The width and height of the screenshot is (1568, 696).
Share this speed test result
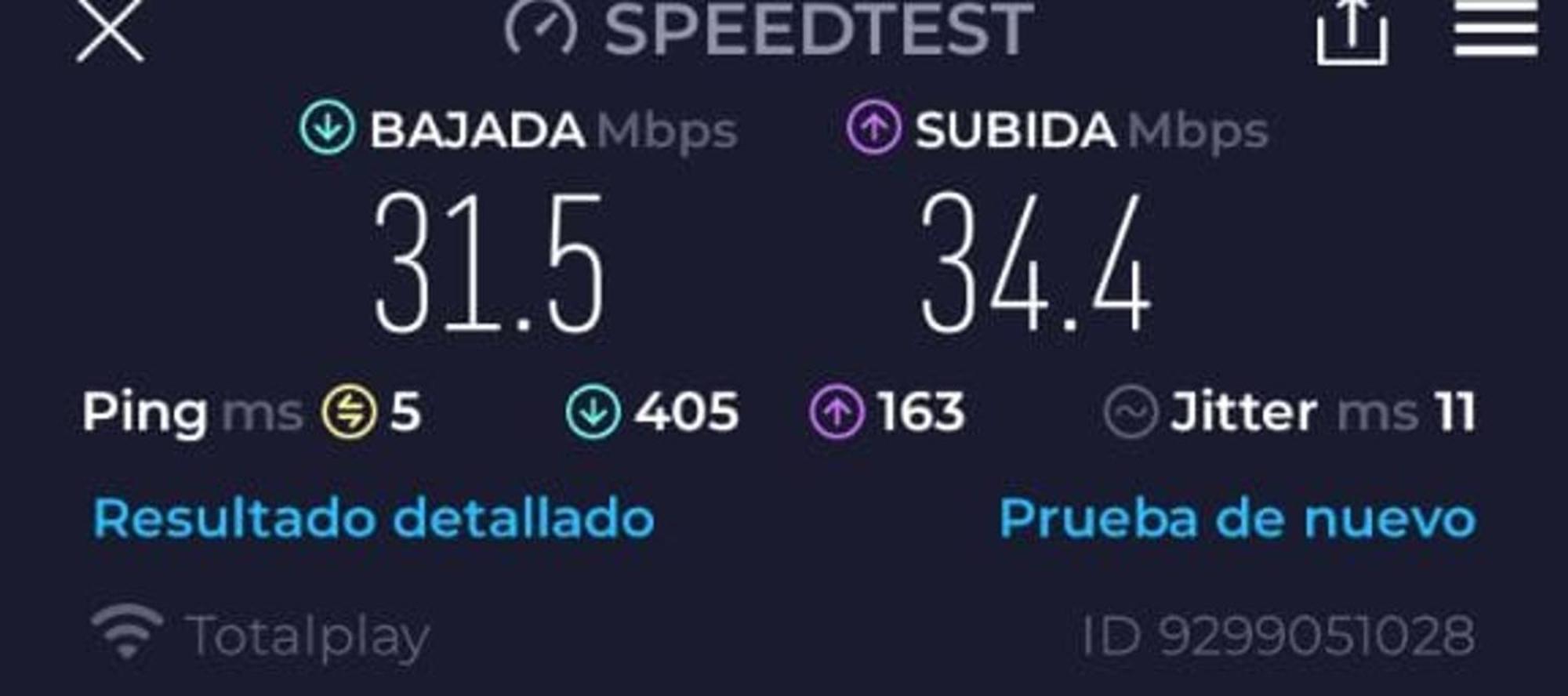tap(1352, 33)
